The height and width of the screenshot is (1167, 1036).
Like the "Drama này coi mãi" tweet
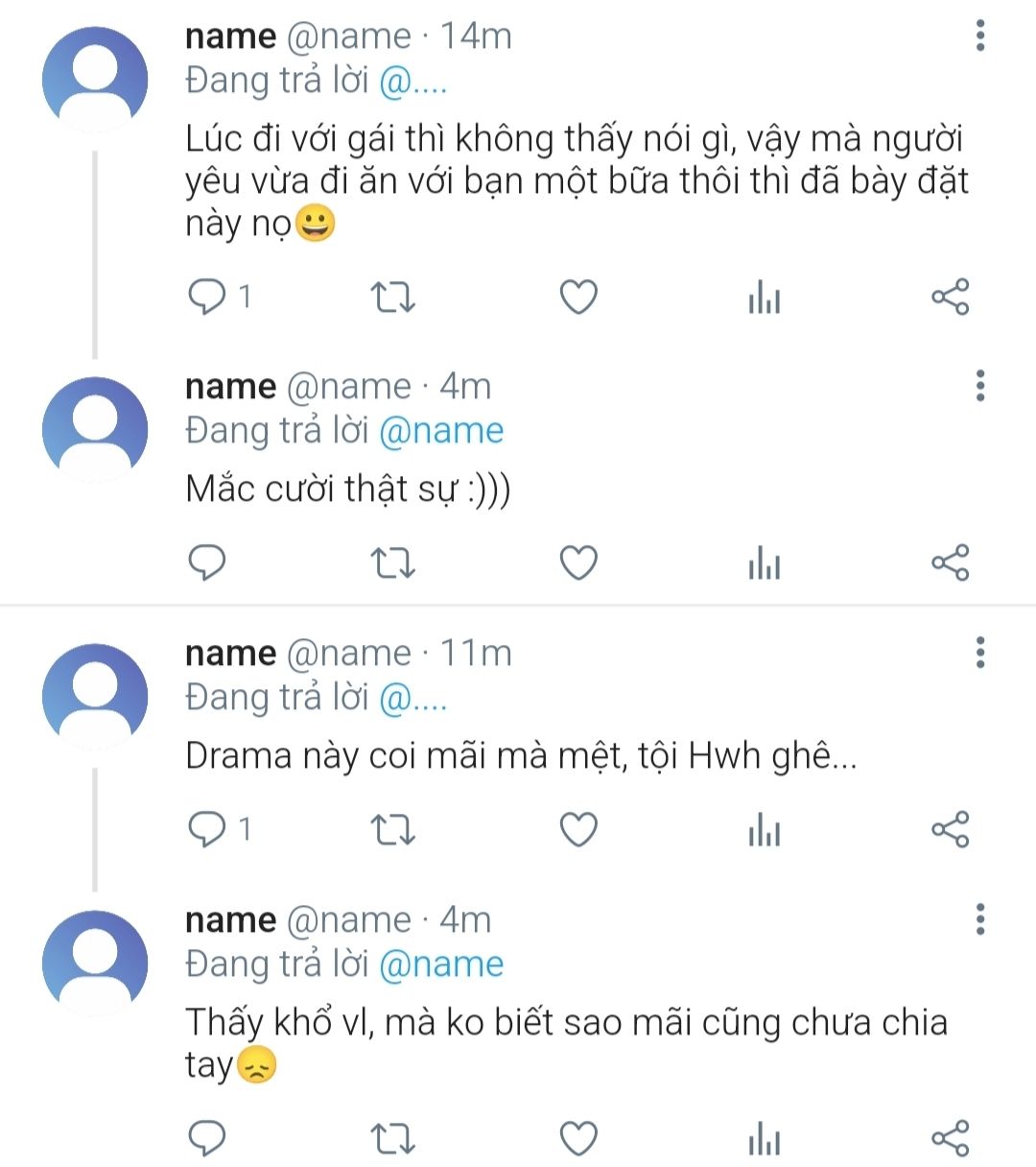coord(578,829)
